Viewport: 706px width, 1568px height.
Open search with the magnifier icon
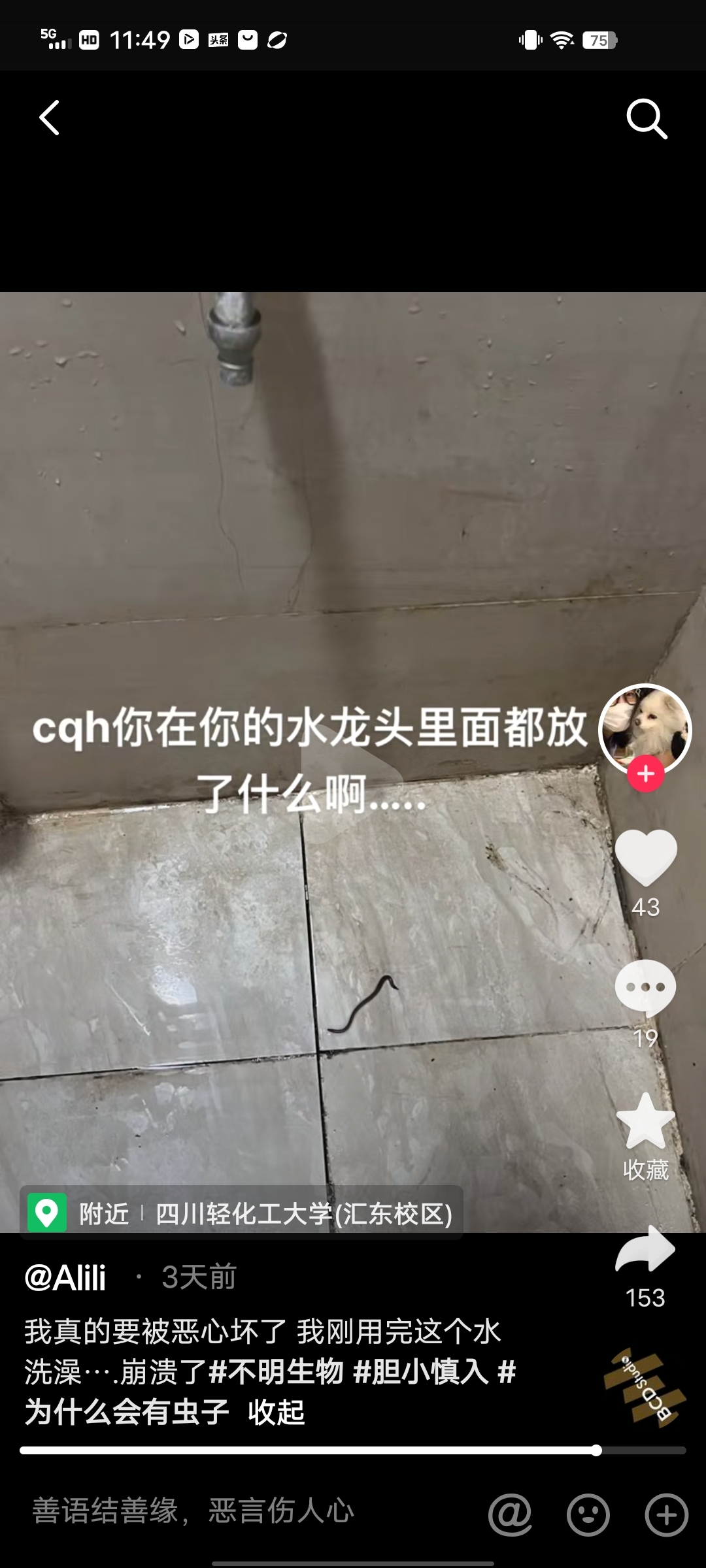pyautogui.click(x=646, y=119)
